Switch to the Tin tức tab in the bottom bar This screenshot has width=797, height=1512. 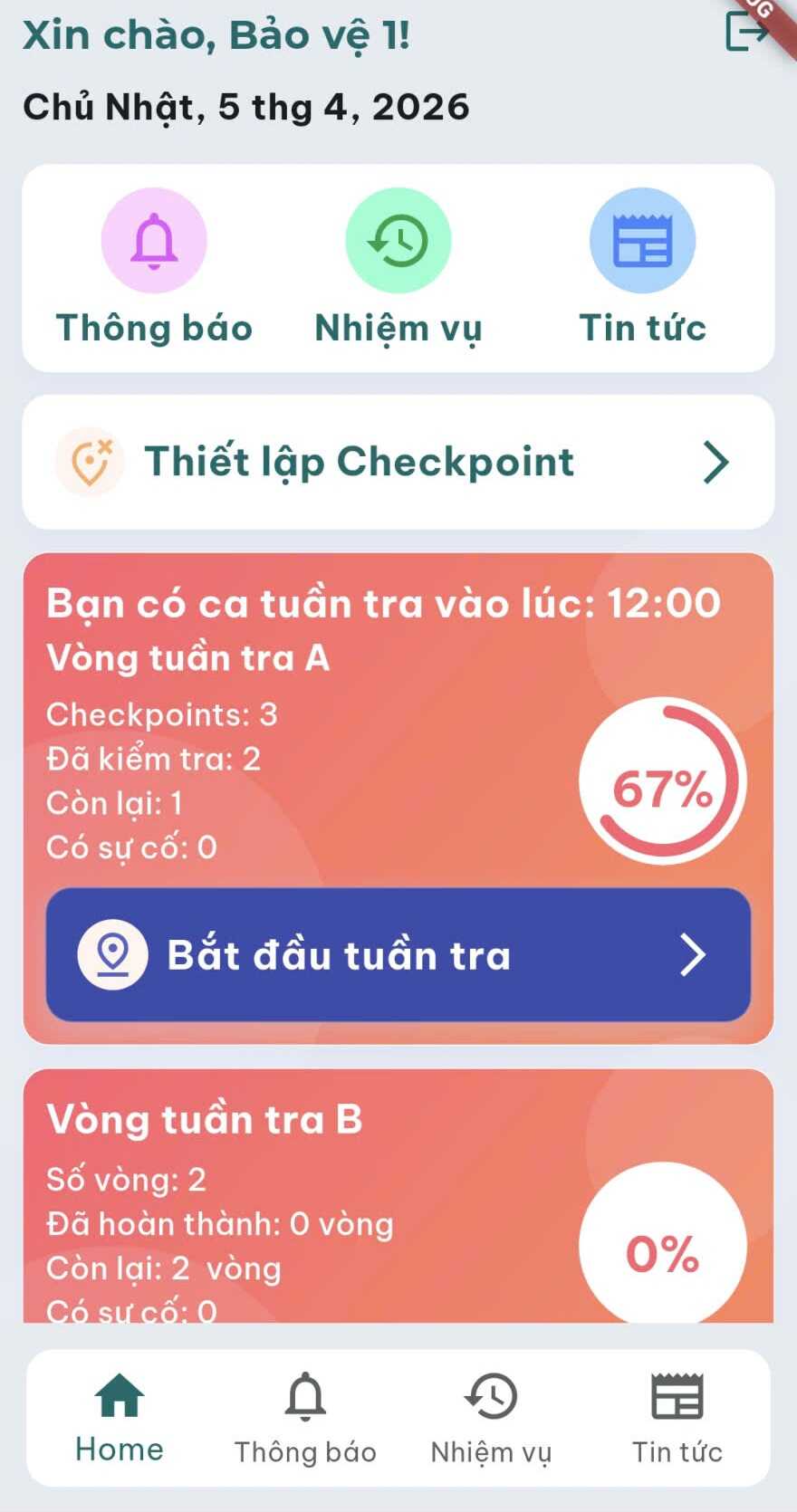tap(677, 1418)
